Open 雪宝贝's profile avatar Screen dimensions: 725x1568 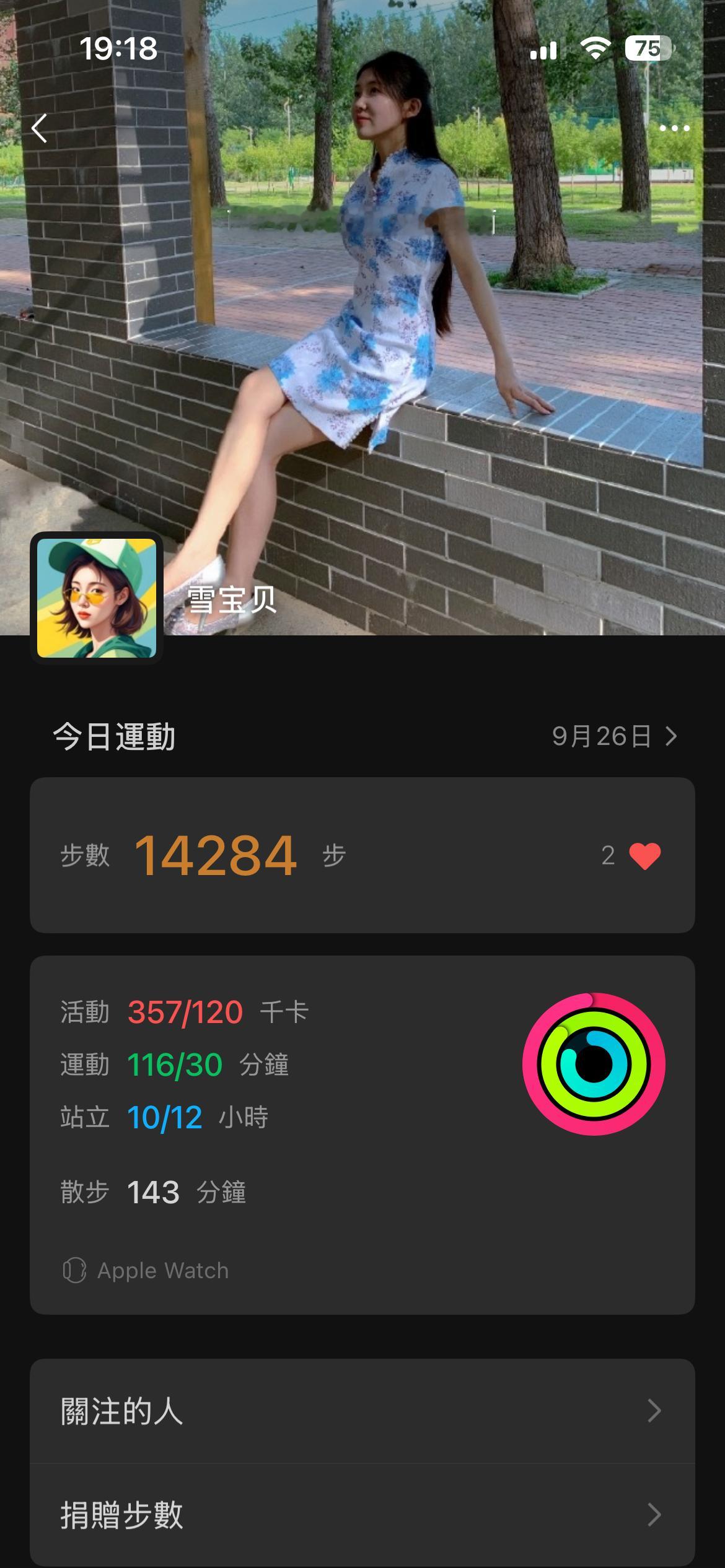(x=97, y=598)
